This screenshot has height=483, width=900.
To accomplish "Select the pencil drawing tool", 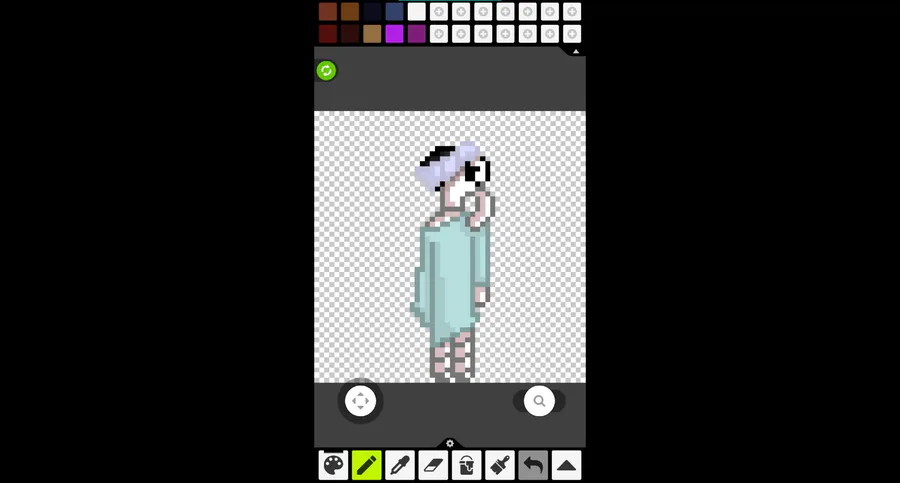I will tap(366, 465).
